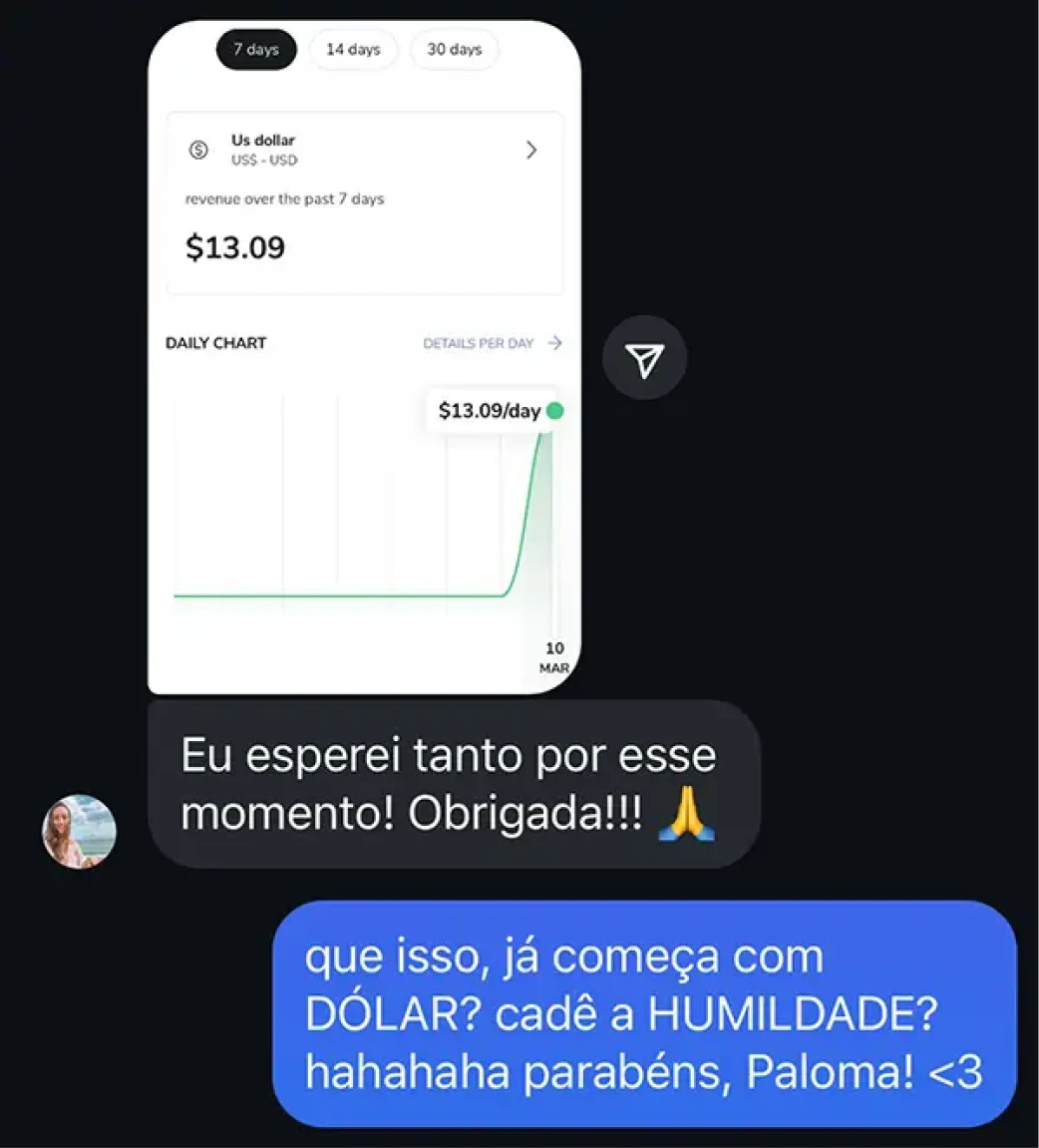Click the 10 MAR date label
The height and width of the screenshot is (1148, 1039).
[x=554, y=657]
